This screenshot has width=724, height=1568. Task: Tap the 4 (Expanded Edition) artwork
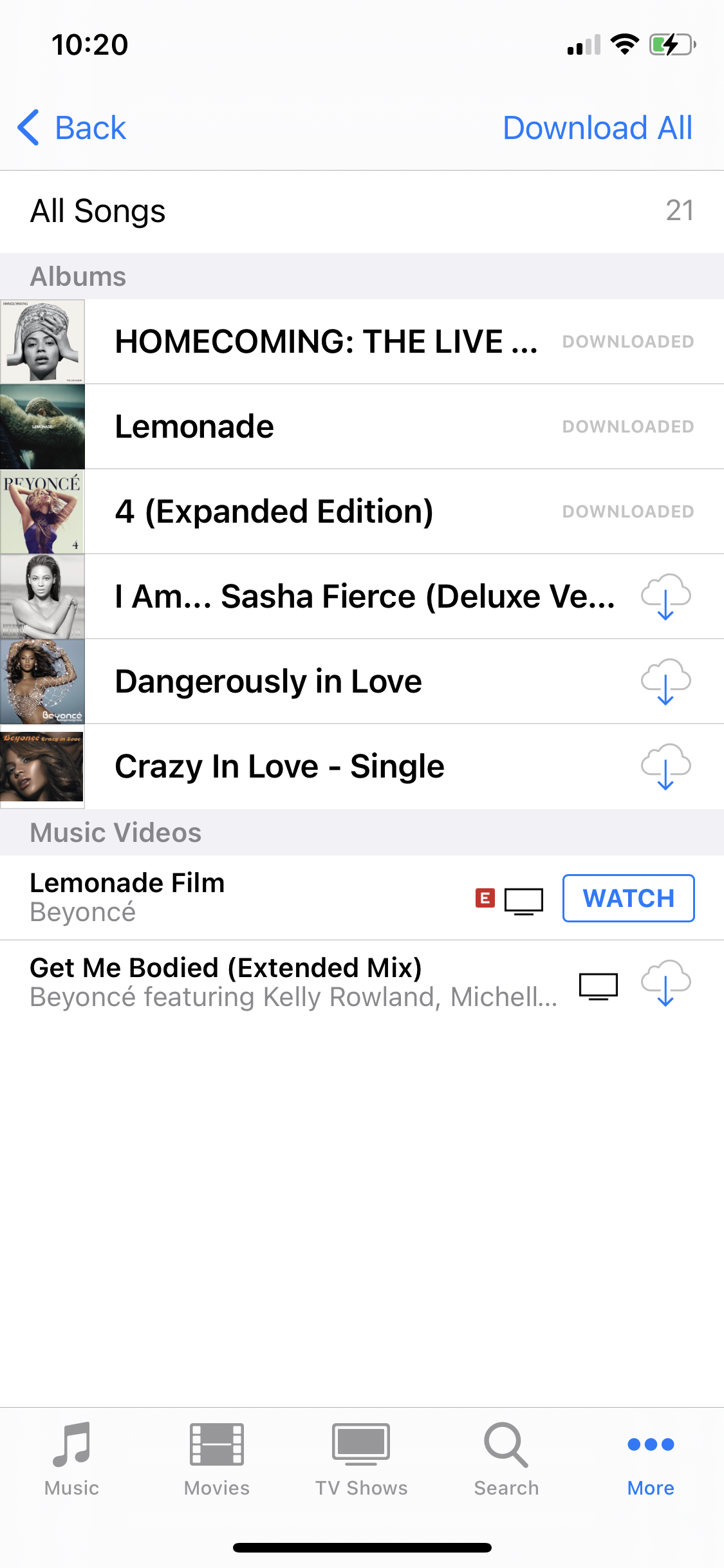click(x=42, y=512)
